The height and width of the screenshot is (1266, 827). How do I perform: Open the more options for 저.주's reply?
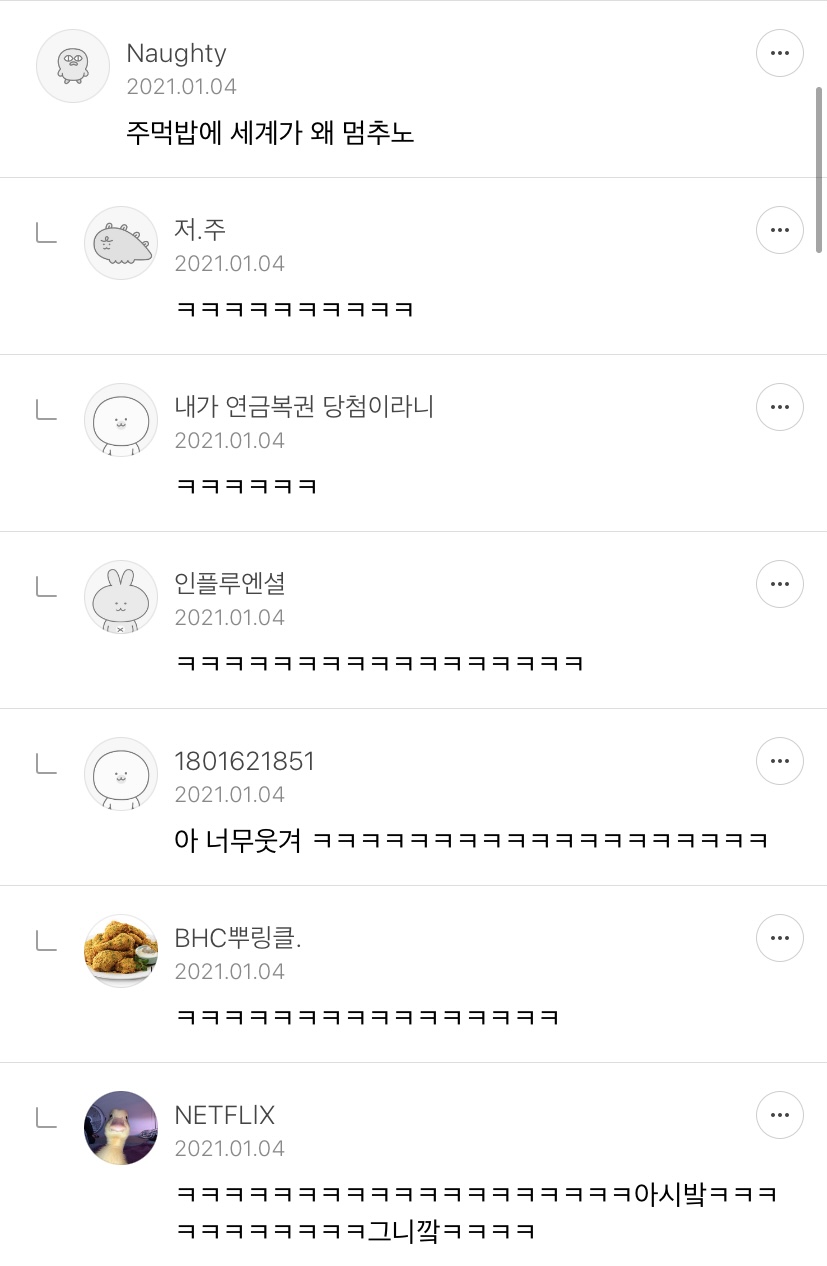[x=779, y=230]
